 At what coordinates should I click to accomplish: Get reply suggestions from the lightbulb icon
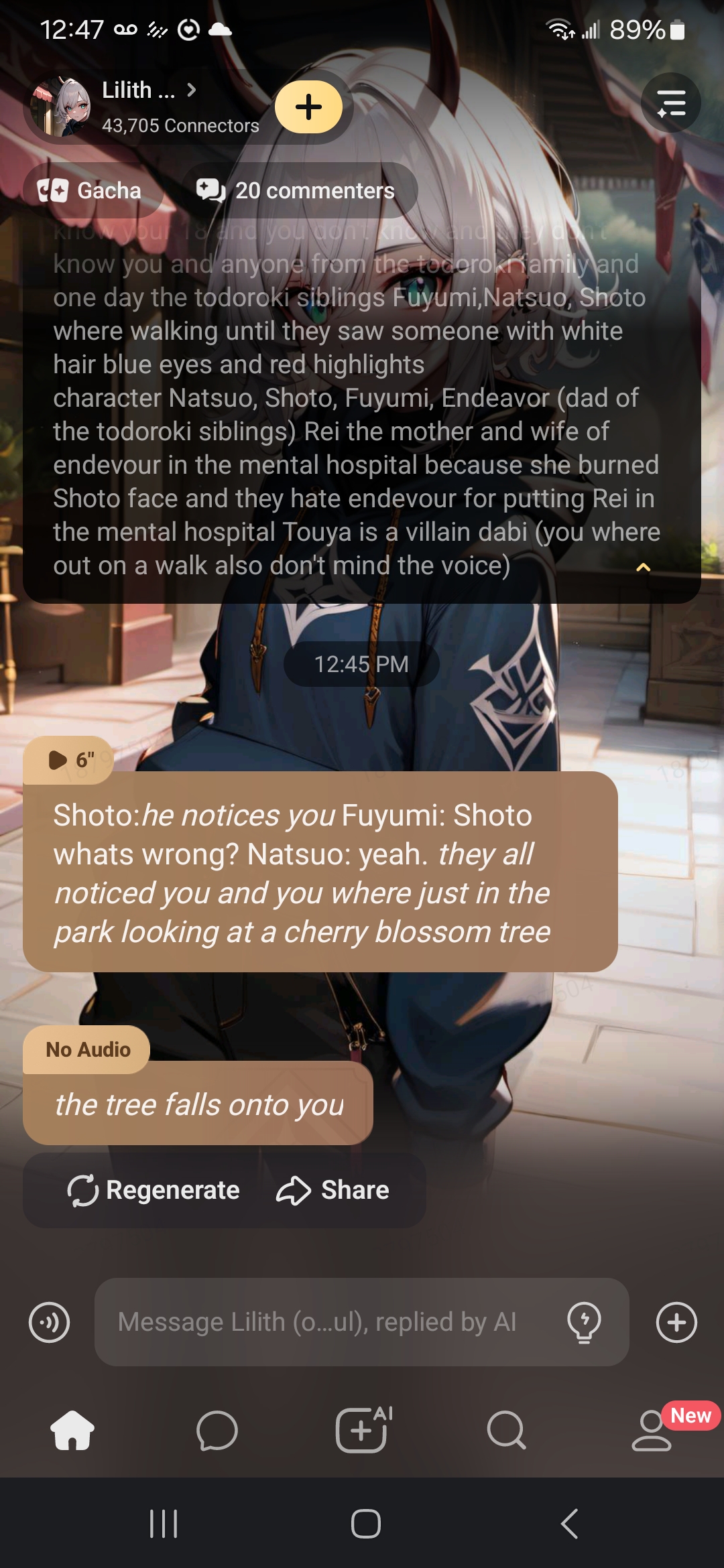(584, 1322)
